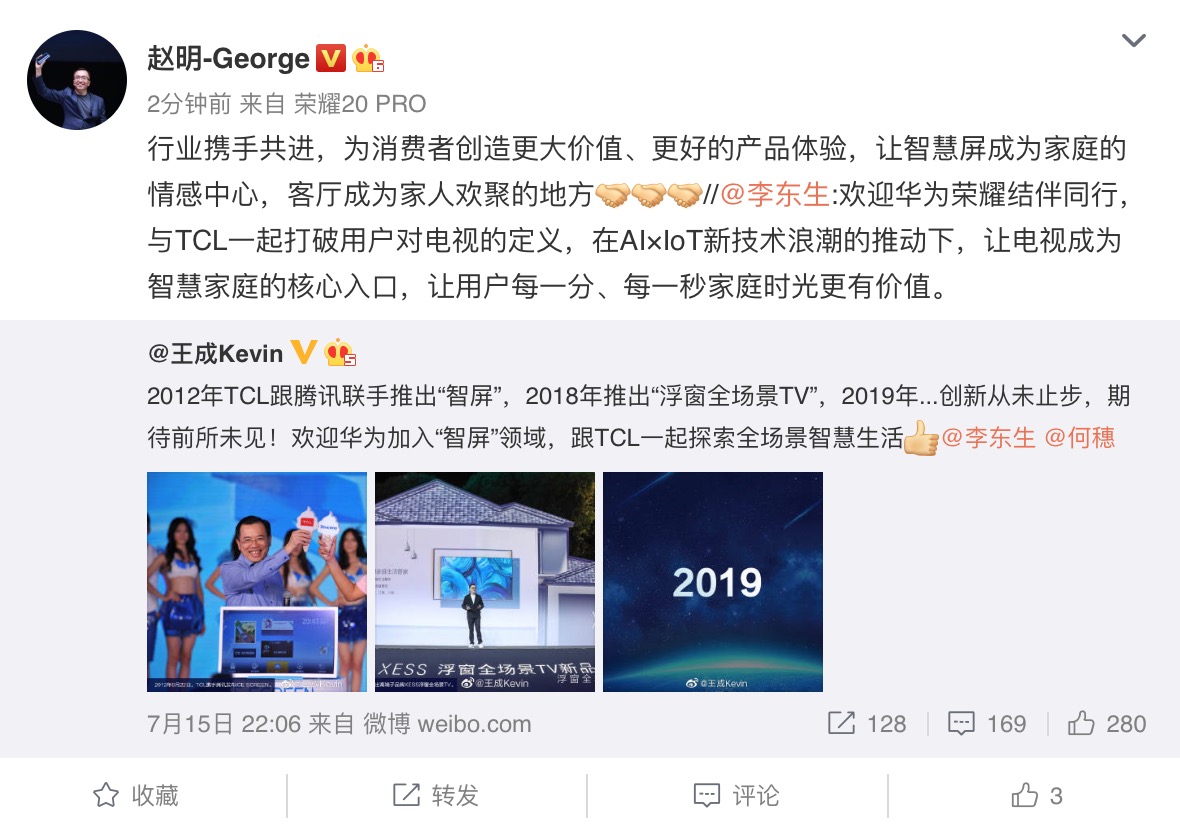Tap 转发 to repost
This screenshot has width=1180, height=826.
[436, 796]
